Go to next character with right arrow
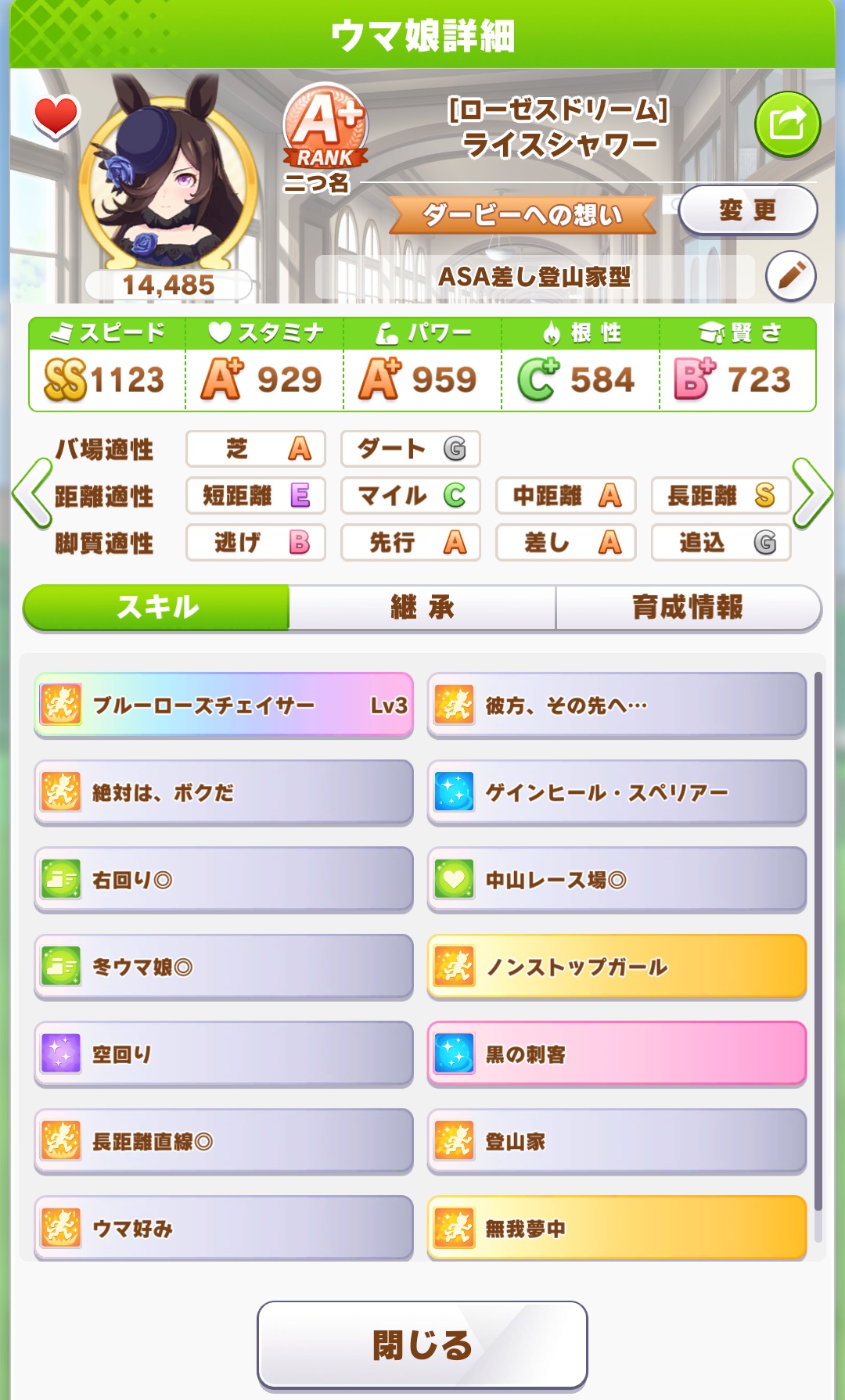This screenshot has height=1400, width=845. tap(812, 494)
